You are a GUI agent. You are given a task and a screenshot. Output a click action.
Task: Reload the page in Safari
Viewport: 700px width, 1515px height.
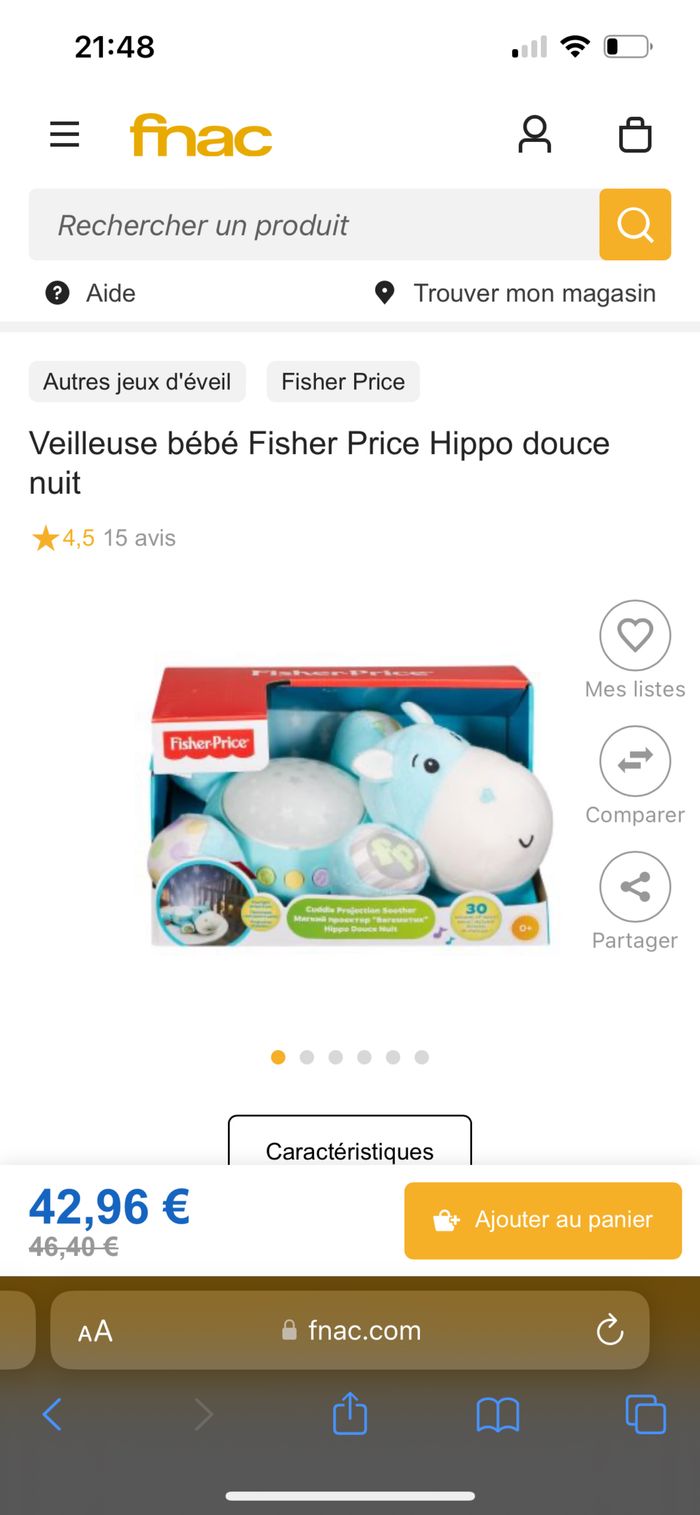(x=609, y=1330)
